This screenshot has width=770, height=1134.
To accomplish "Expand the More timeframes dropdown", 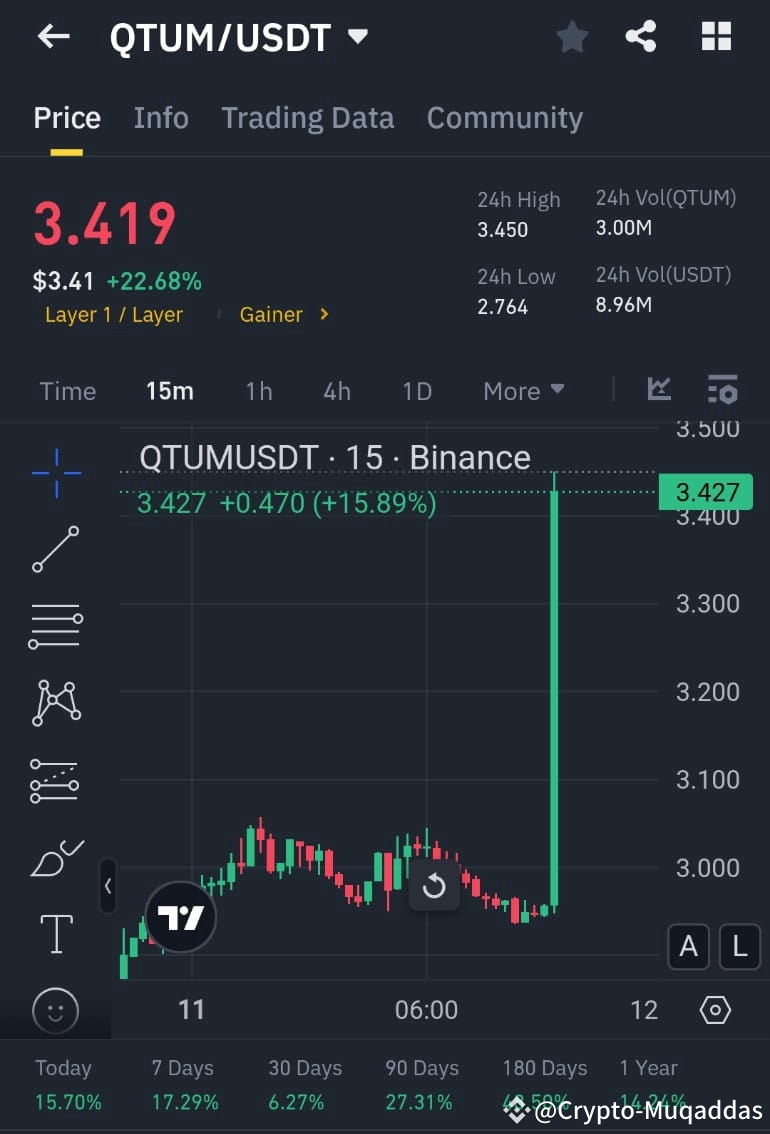I will tap(523, 391).
